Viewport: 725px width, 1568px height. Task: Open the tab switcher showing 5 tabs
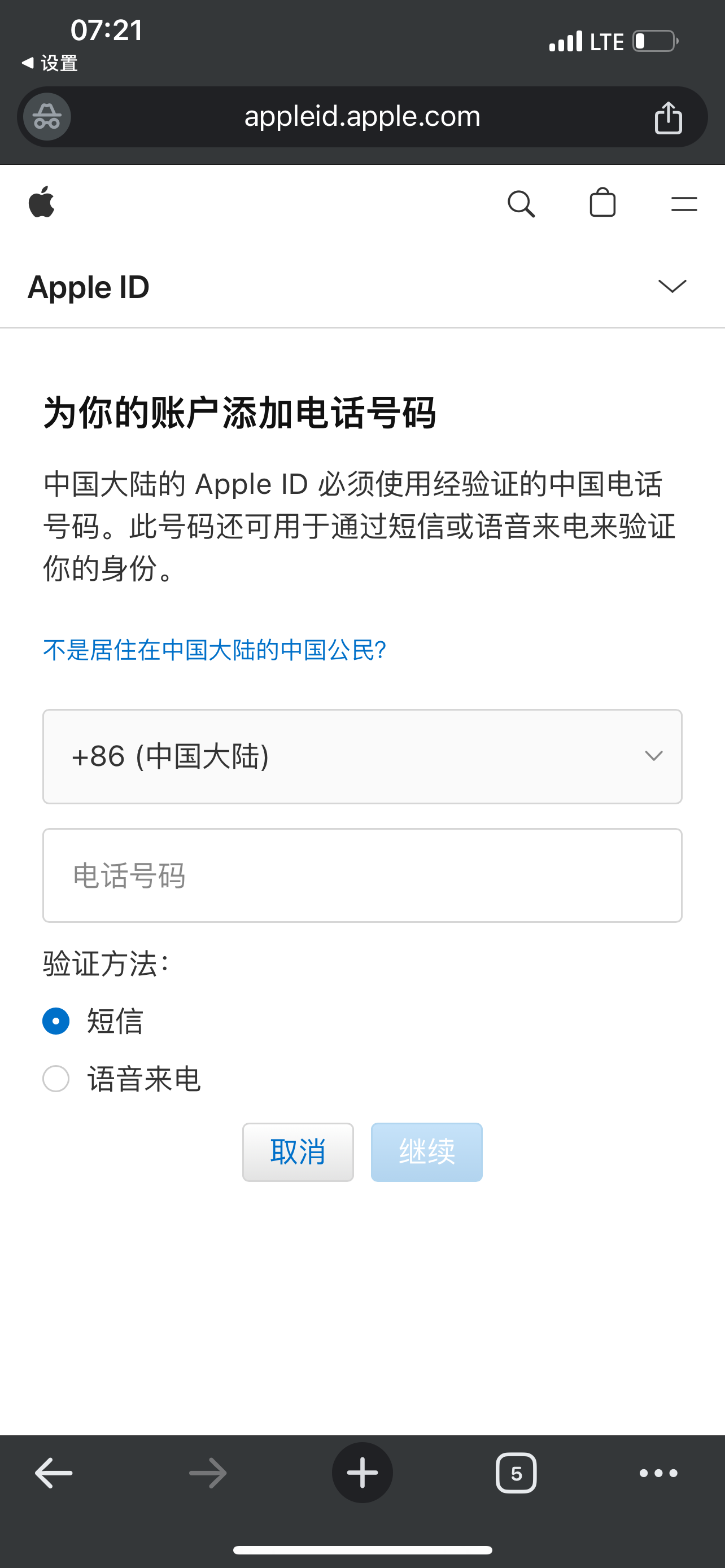point(516,1473)
